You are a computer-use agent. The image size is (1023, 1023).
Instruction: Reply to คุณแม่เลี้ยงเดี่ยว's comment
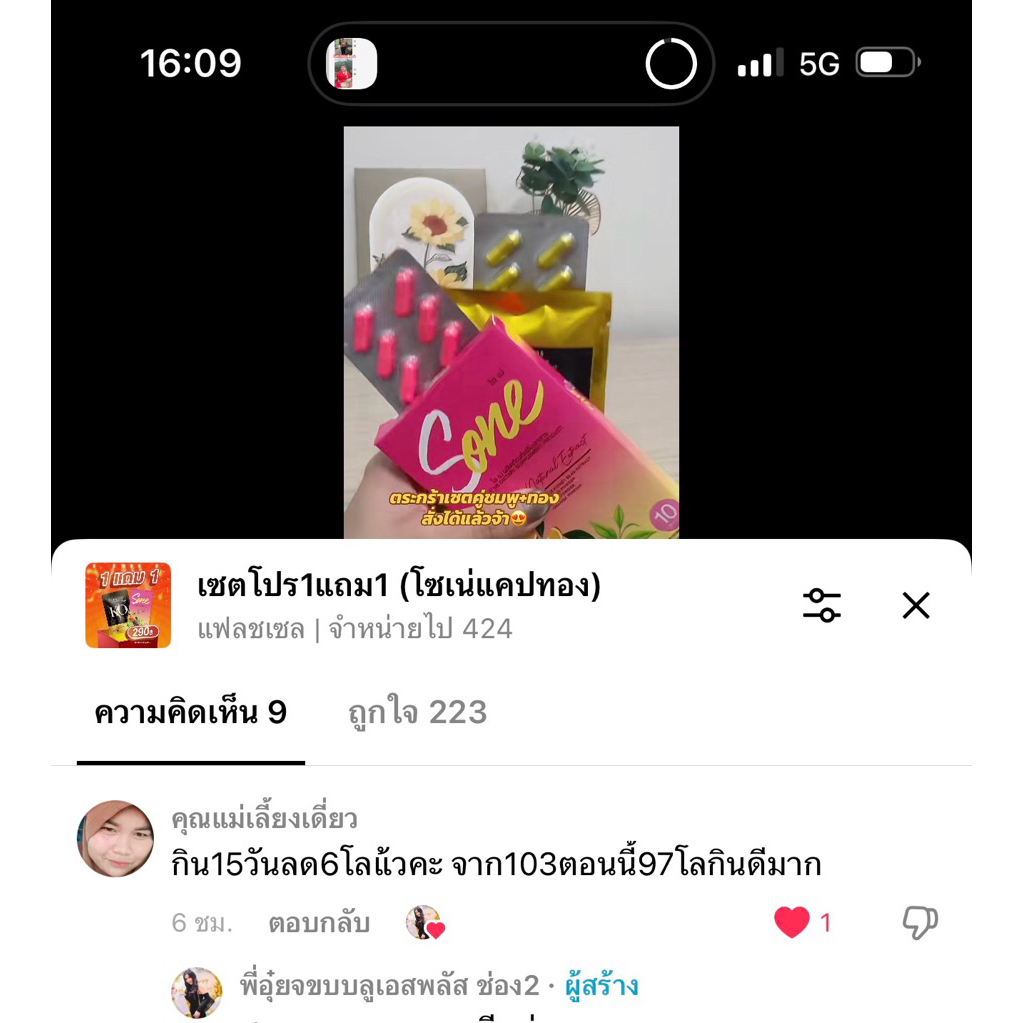[319, 923]
